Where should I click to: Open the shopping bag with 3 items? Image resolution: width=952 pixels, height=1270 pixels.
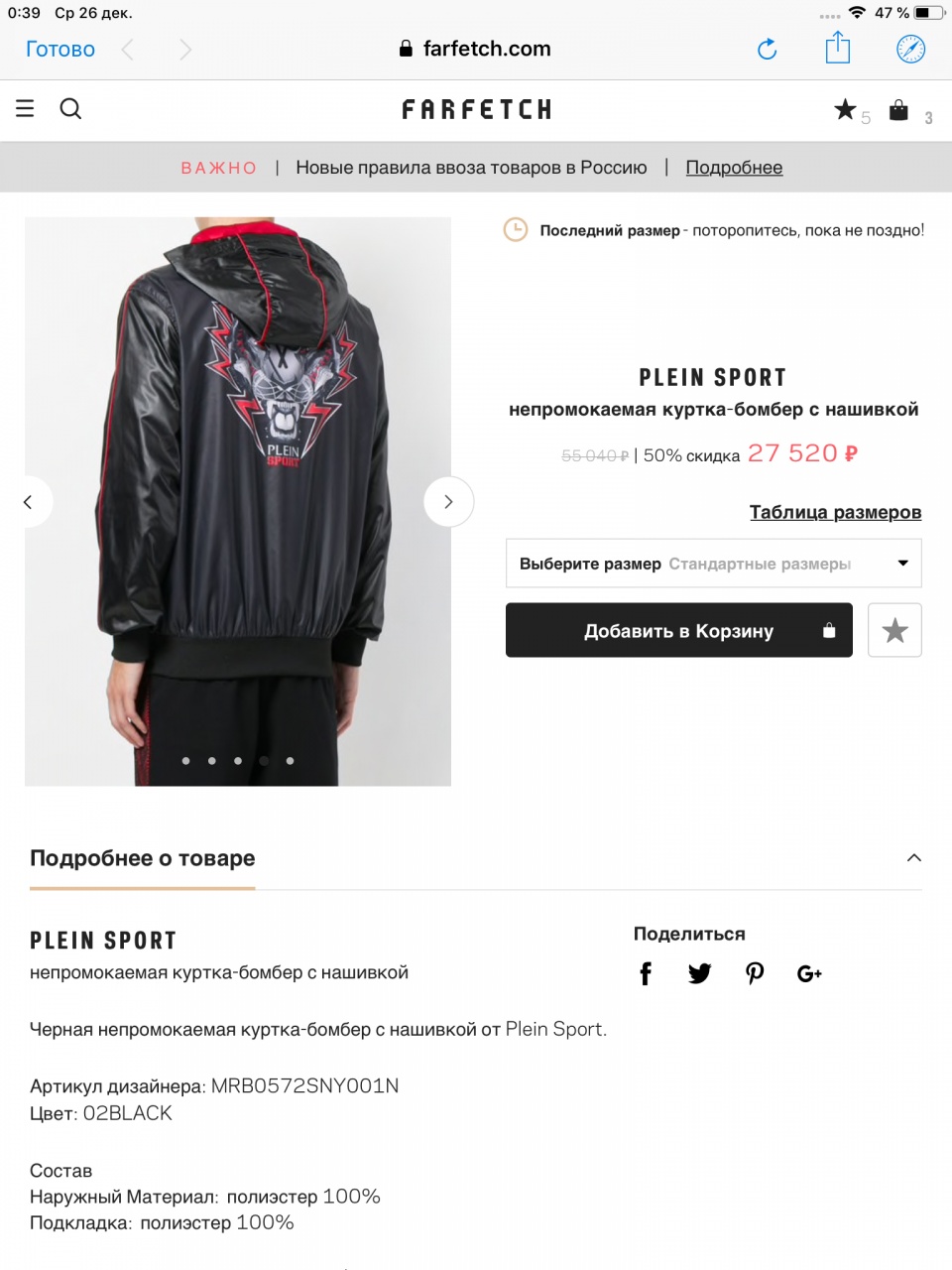[898, 110]
